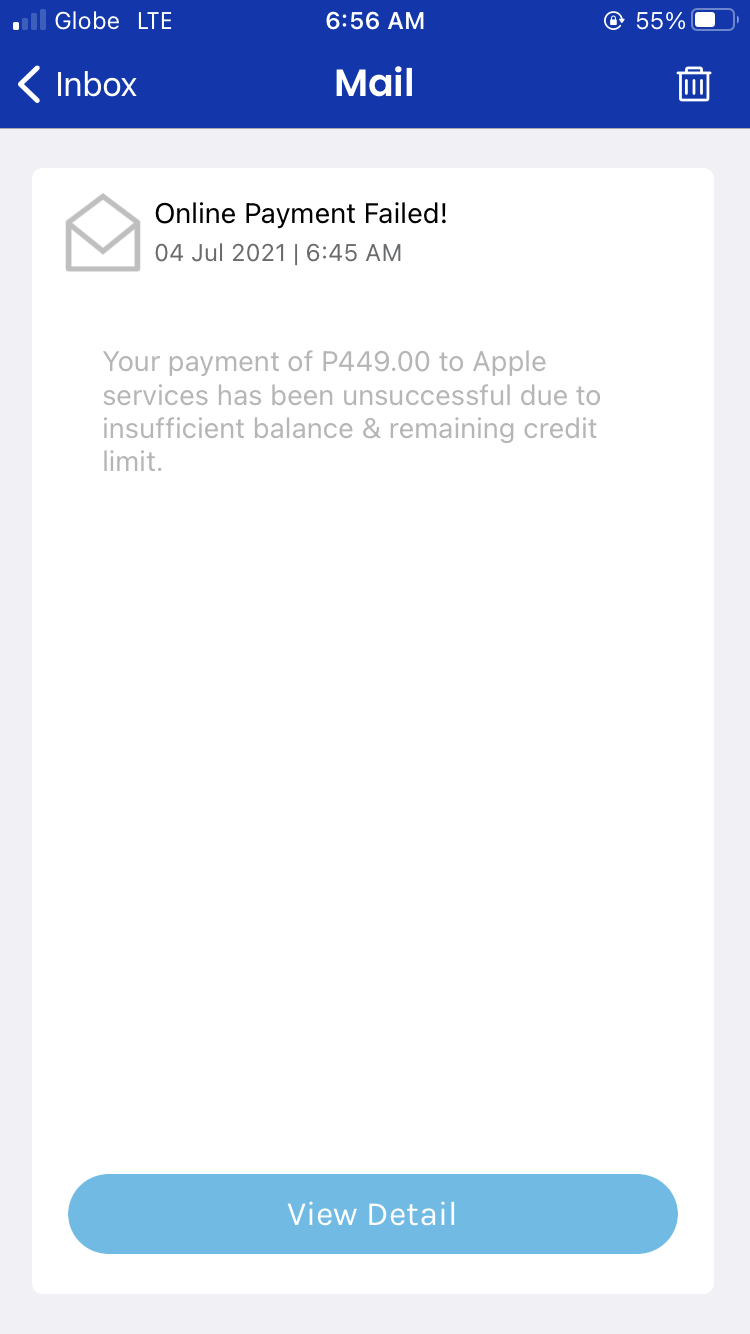Viewport: 750px width, 1334px height.
Task: Go back to the Inbox
Action: pos(78,85)
